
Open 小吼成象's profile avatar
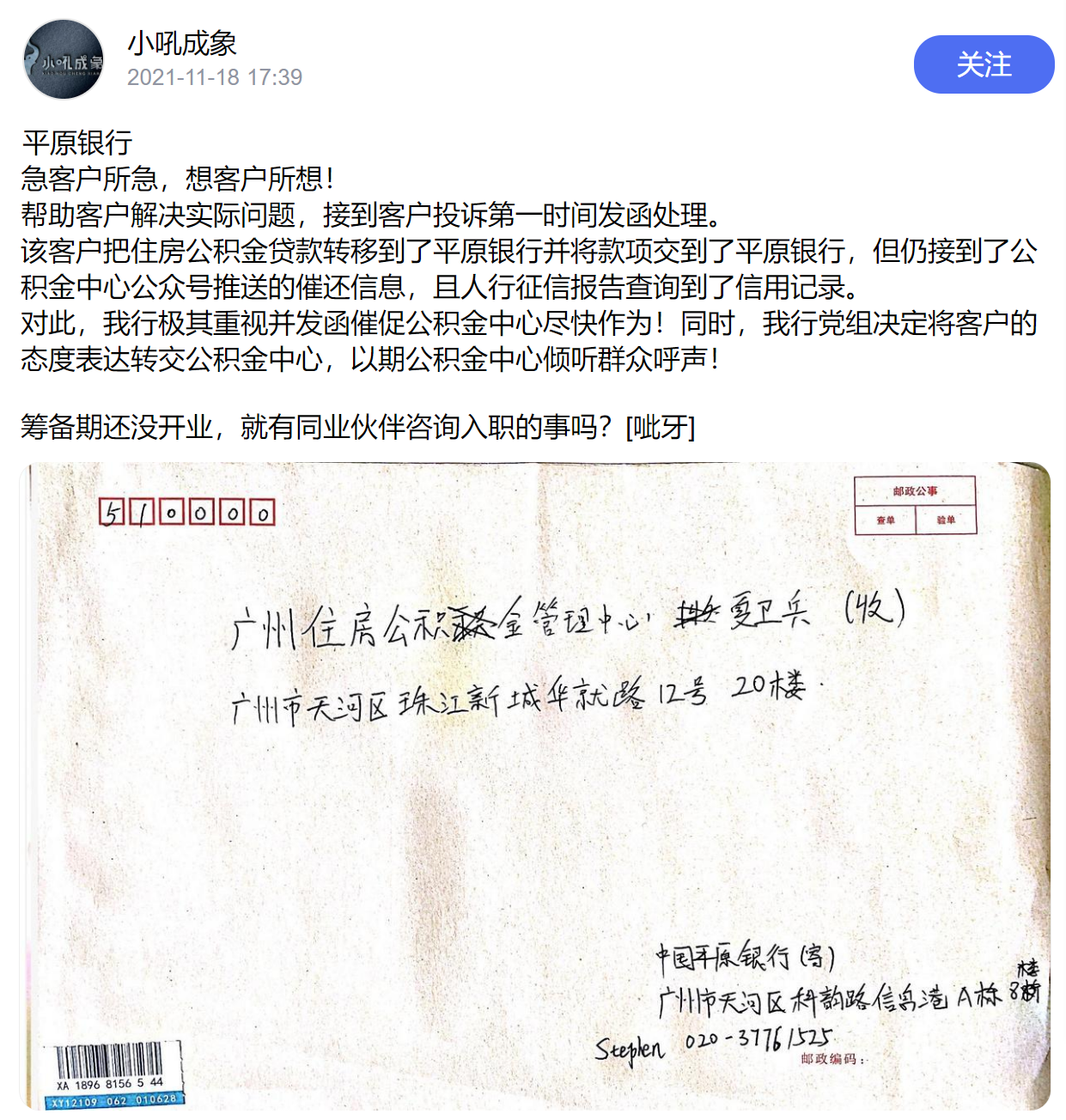click(64, 60)
